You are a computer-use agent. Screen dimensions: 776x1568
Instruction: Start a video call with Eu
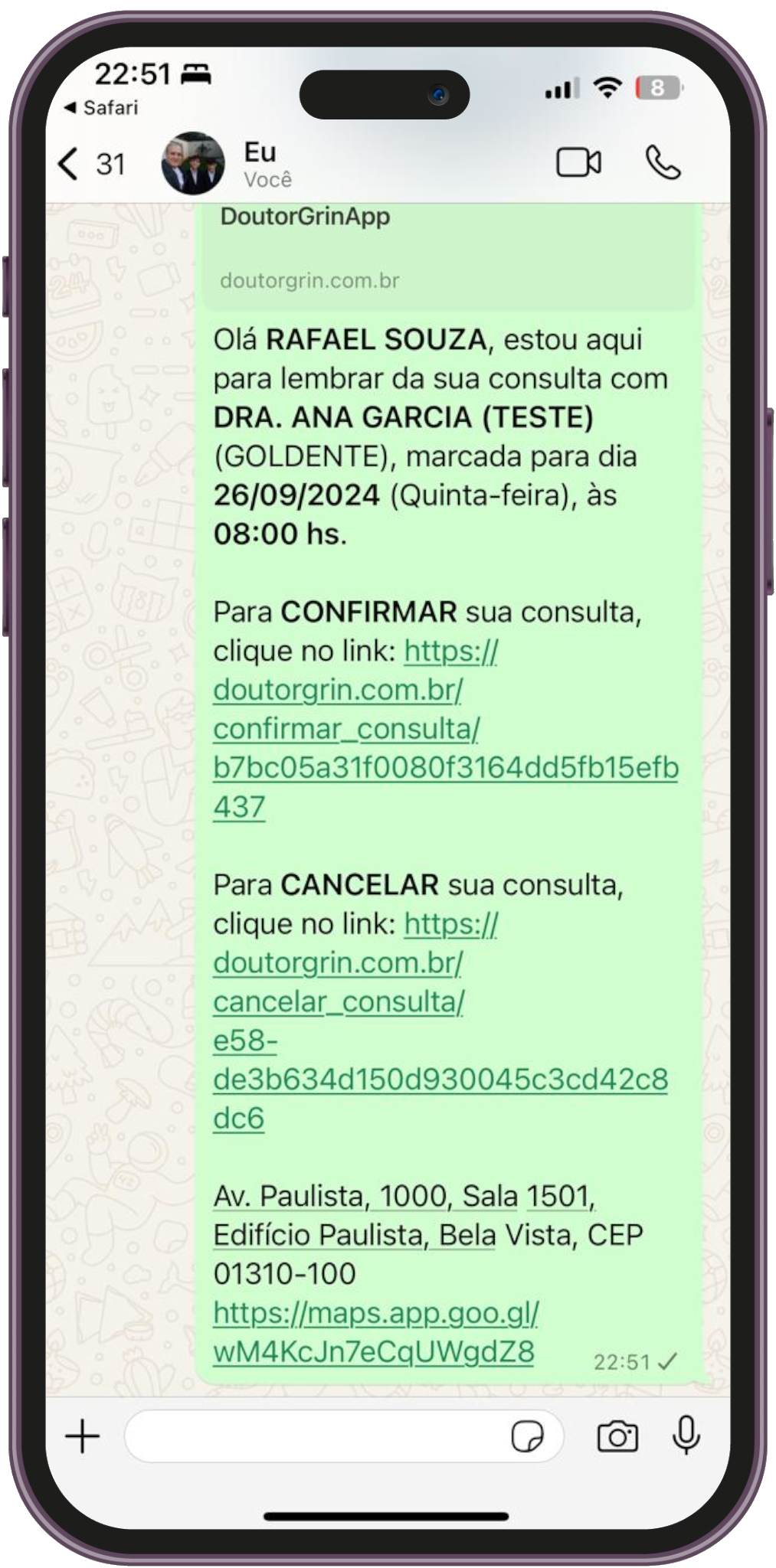tap(579, 162)
